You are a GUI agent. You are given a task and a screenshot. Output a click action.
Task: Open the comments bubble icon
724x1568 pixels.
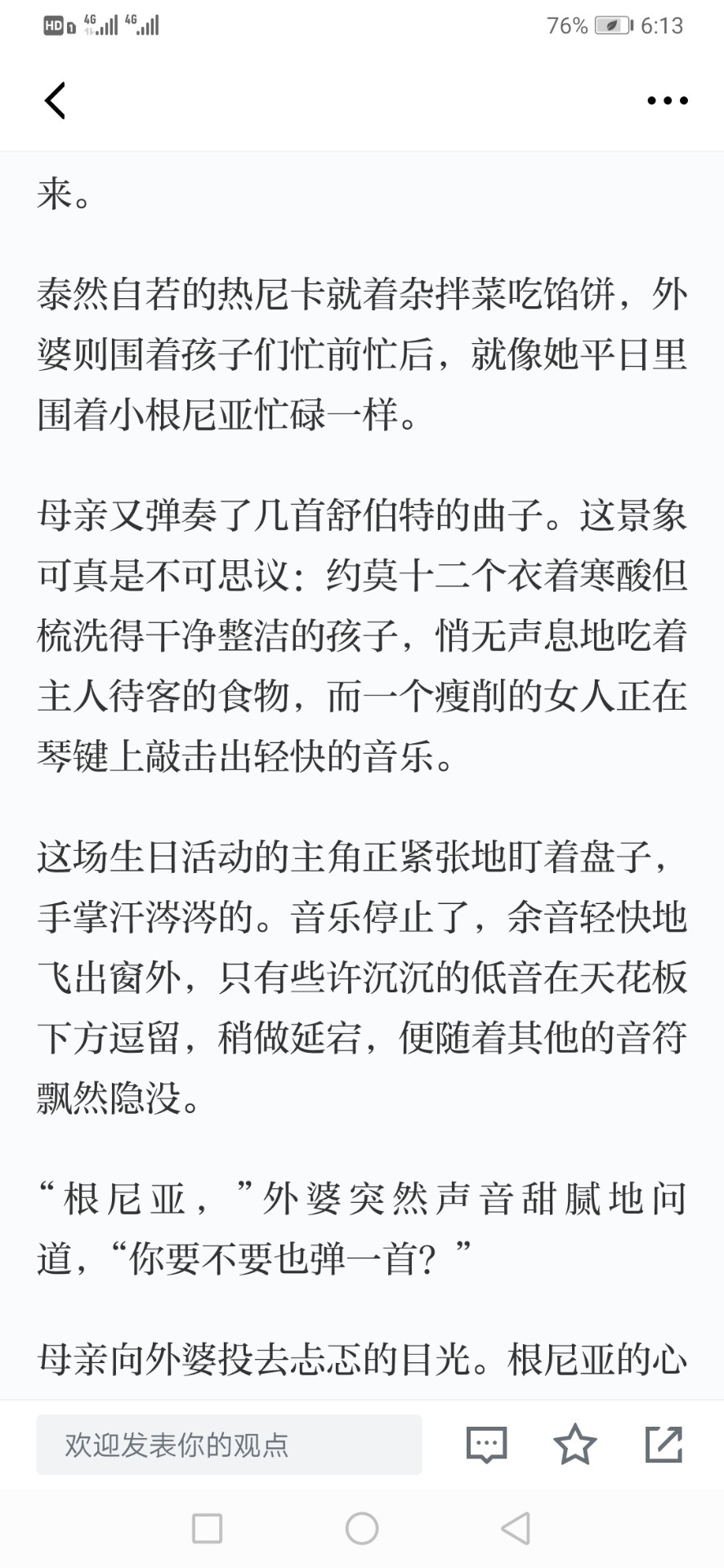pos(487,1445)
